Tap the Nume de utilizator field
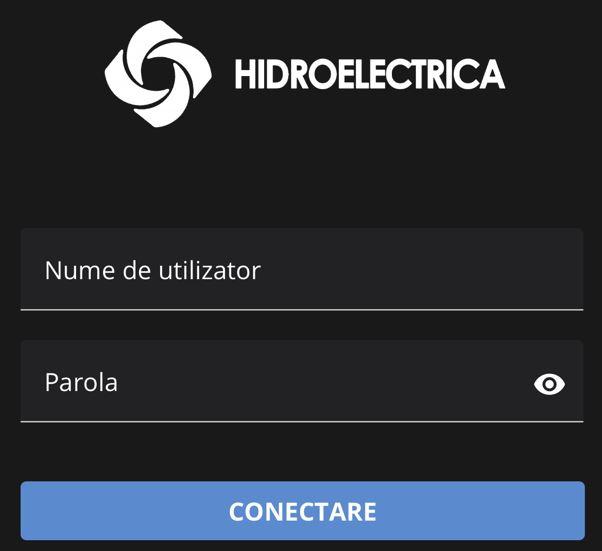 coord(300,270)
